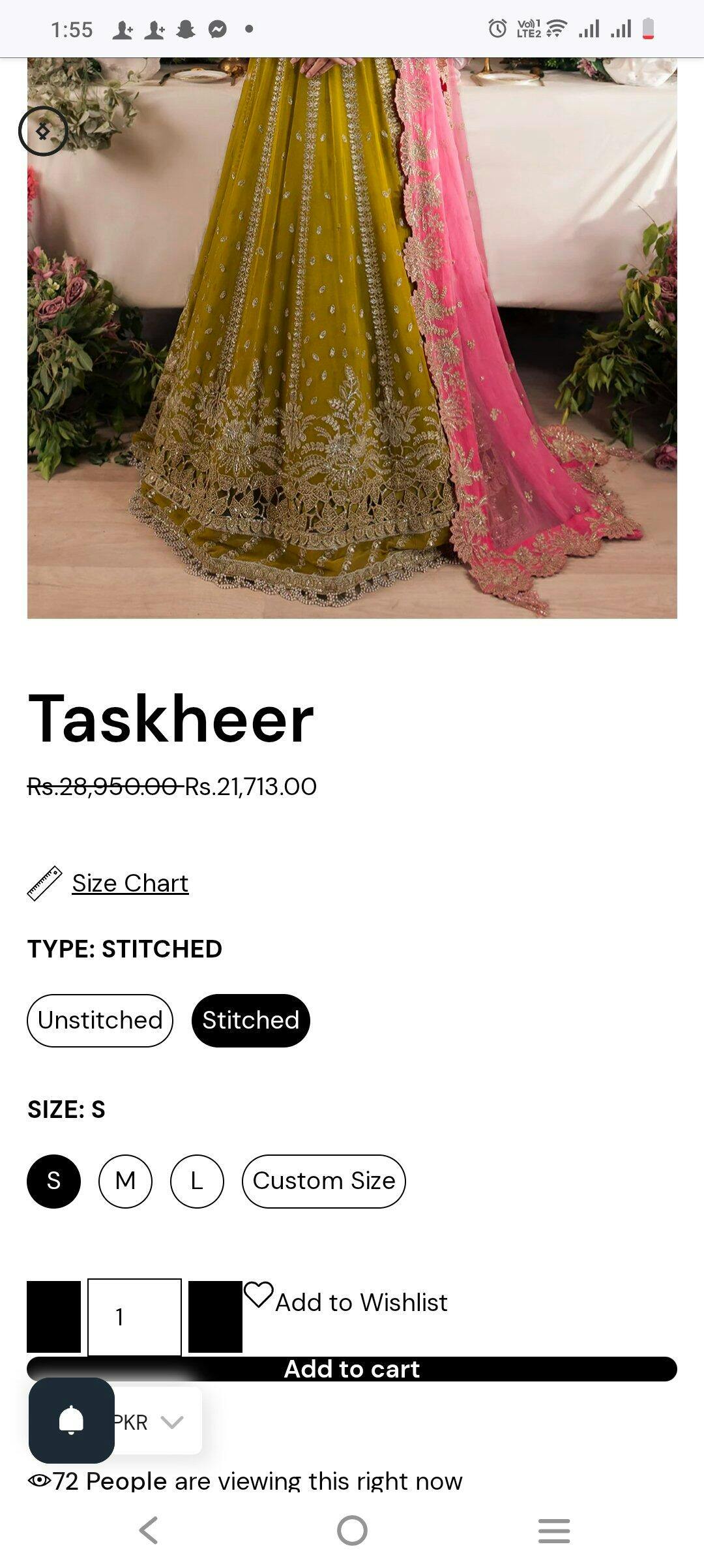Tap the quantity input field
Screen dimensions: 704x1568
click(134, 1316)
